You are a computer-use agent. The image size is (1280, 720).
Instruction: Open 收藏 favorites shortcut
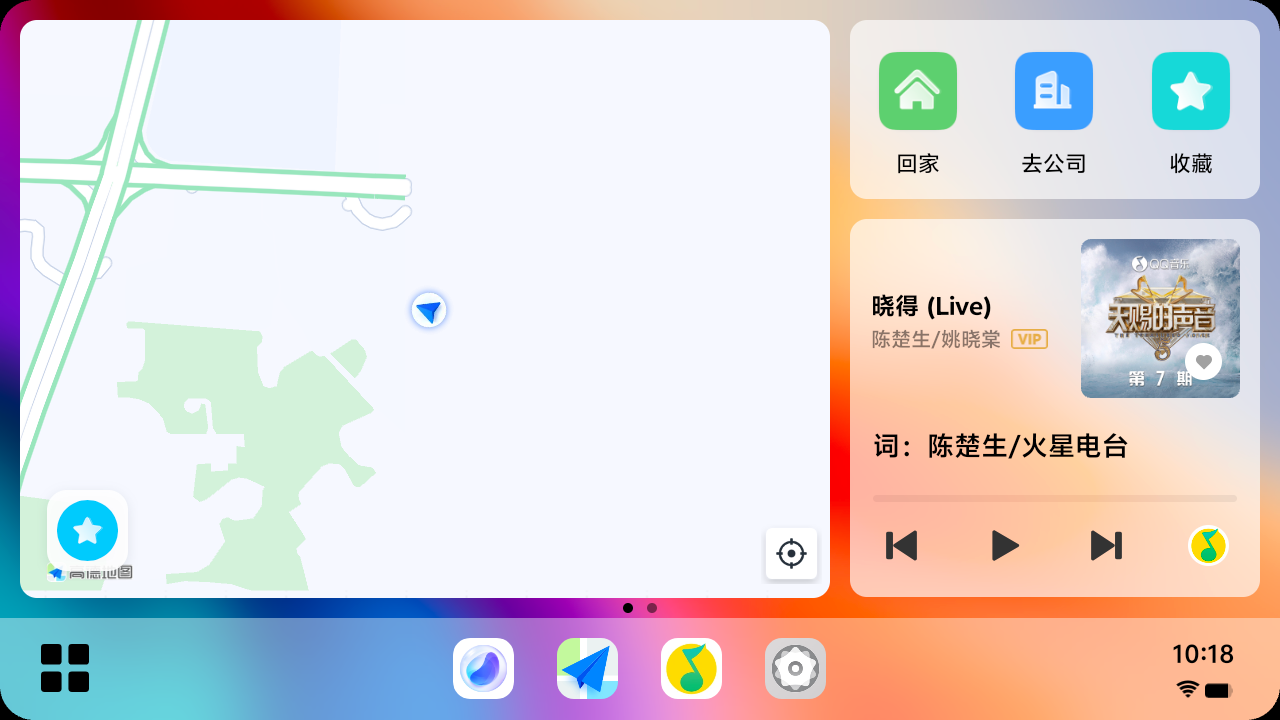[x=1190, y=92]
